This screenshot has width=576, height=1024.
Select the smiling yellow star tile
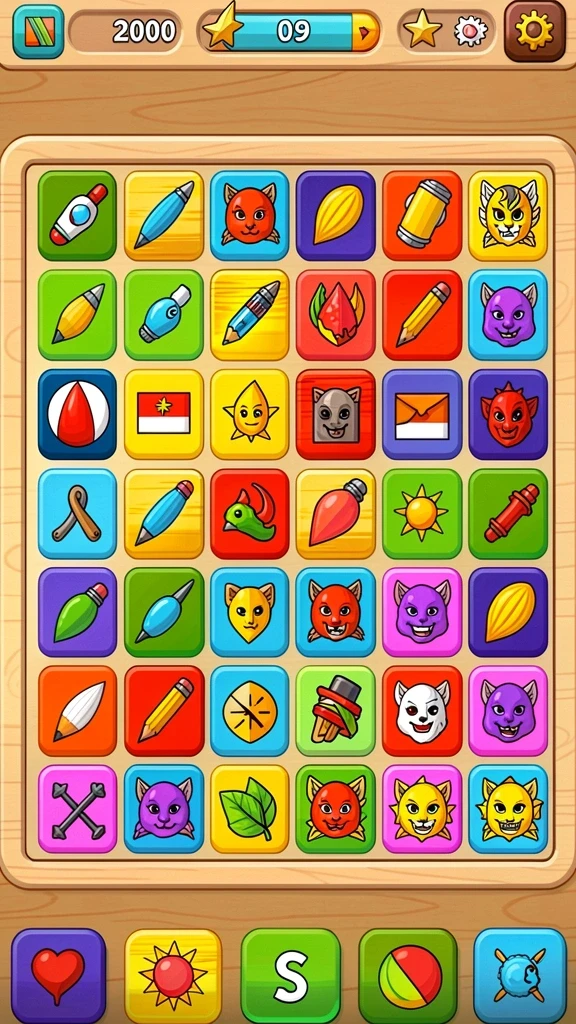pos(249,415)
